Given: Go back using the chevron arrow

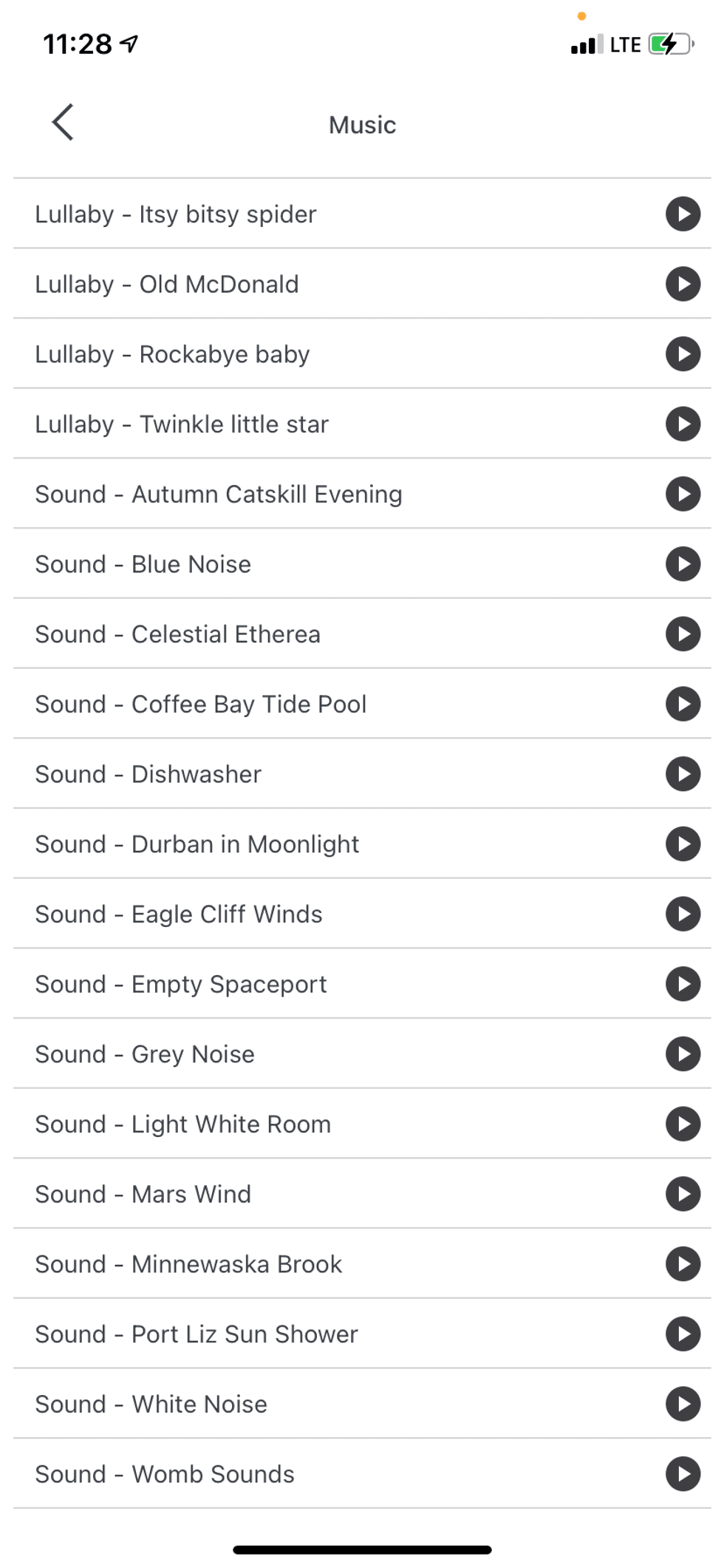Looking at the screenshot, I should pos(63,121).
